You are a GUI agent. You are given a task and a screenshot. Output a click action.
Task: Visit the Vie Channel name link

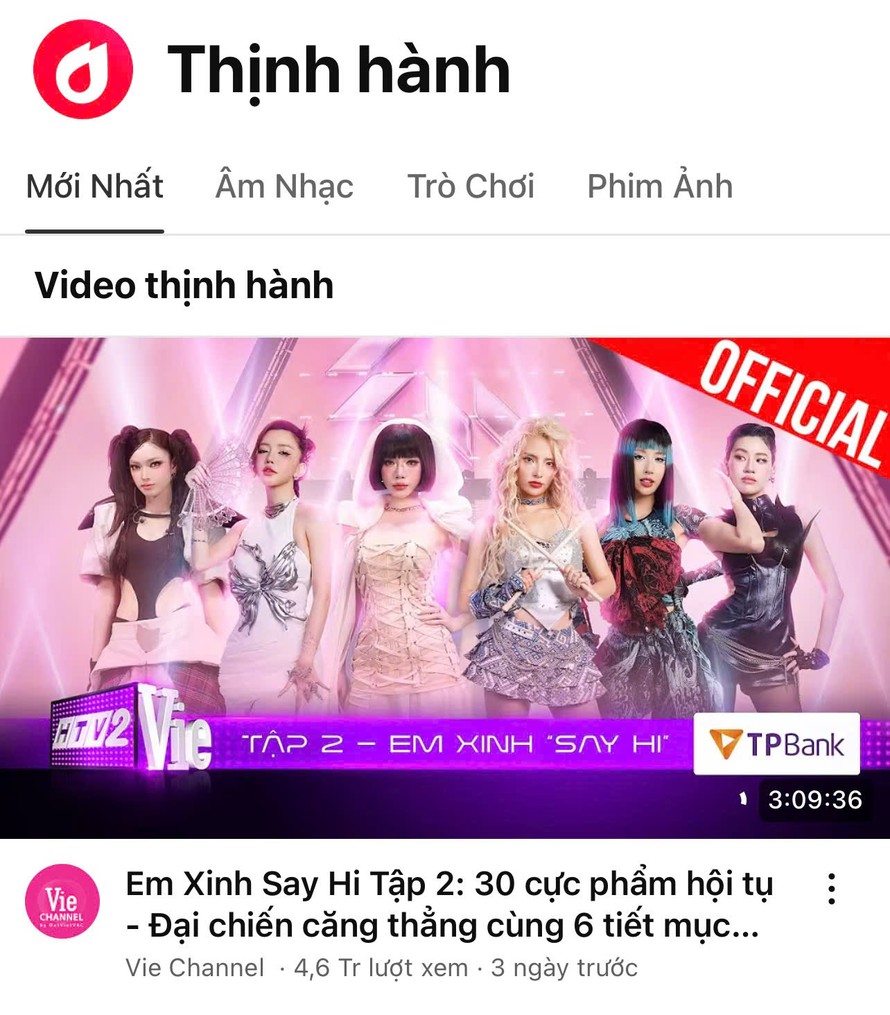pyautogui.click(x=194, y=966)
